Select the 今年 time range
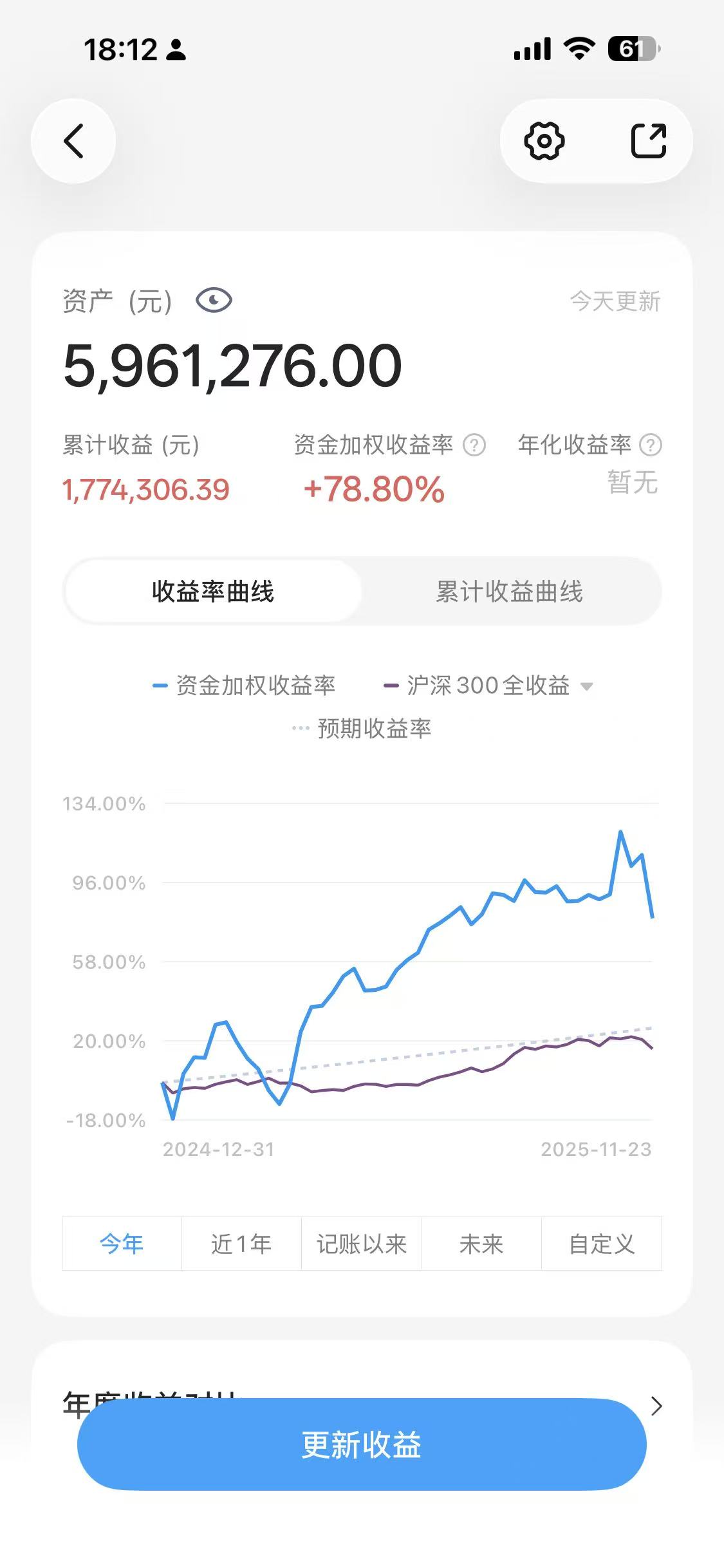The height and width of the screenshot is (1568, 724). [x=122, y=1244]
